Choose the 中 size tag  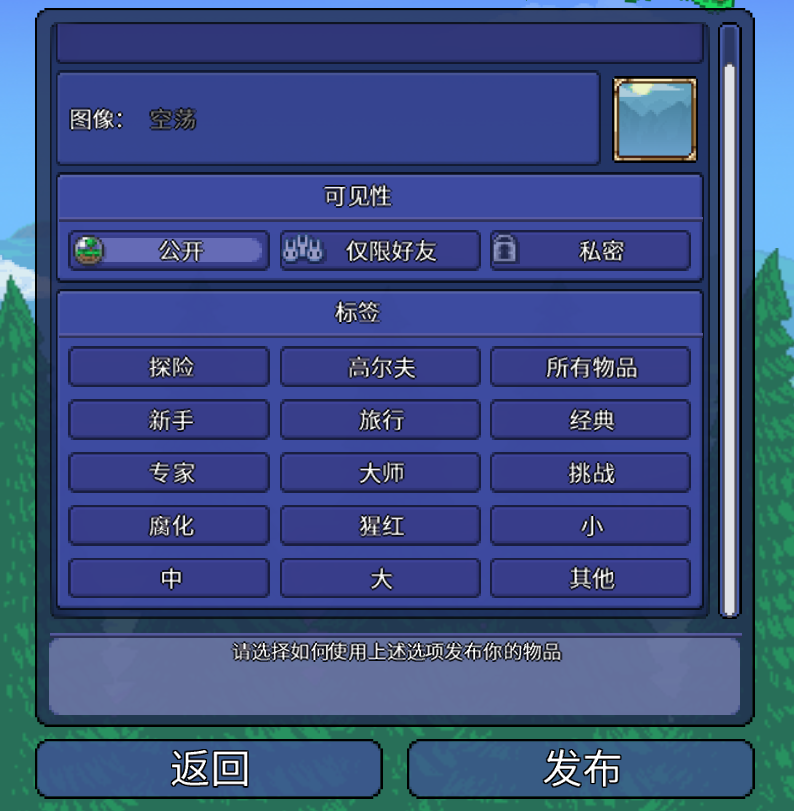pyautogui.click(x=169, y=578)
